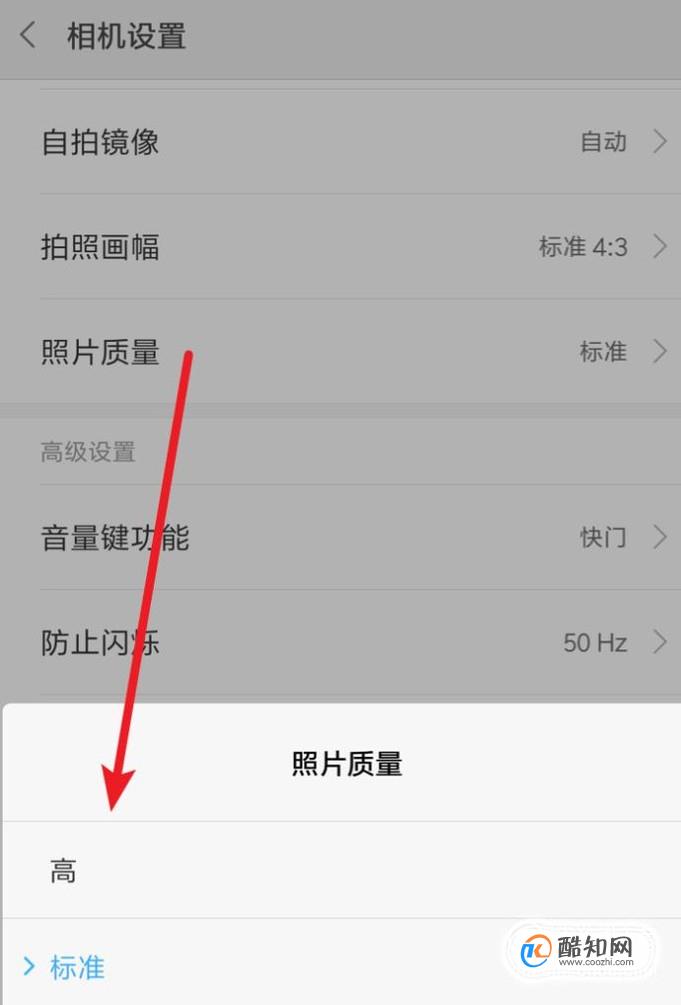681x1005 pixels.
Task: Open the 拍照画幅 setting
Action: 340,247
